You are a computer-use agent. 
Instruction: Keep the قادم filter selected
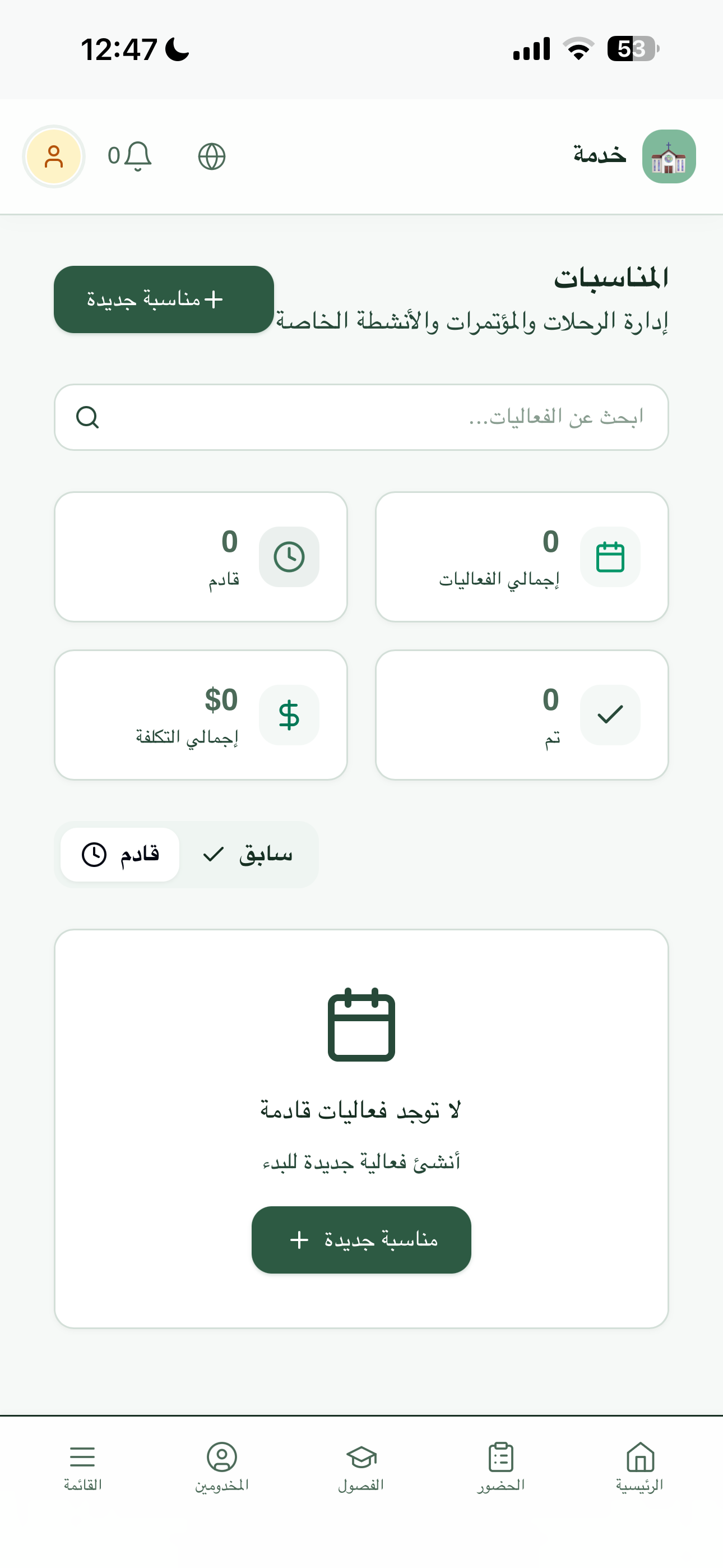coord(119,854)
